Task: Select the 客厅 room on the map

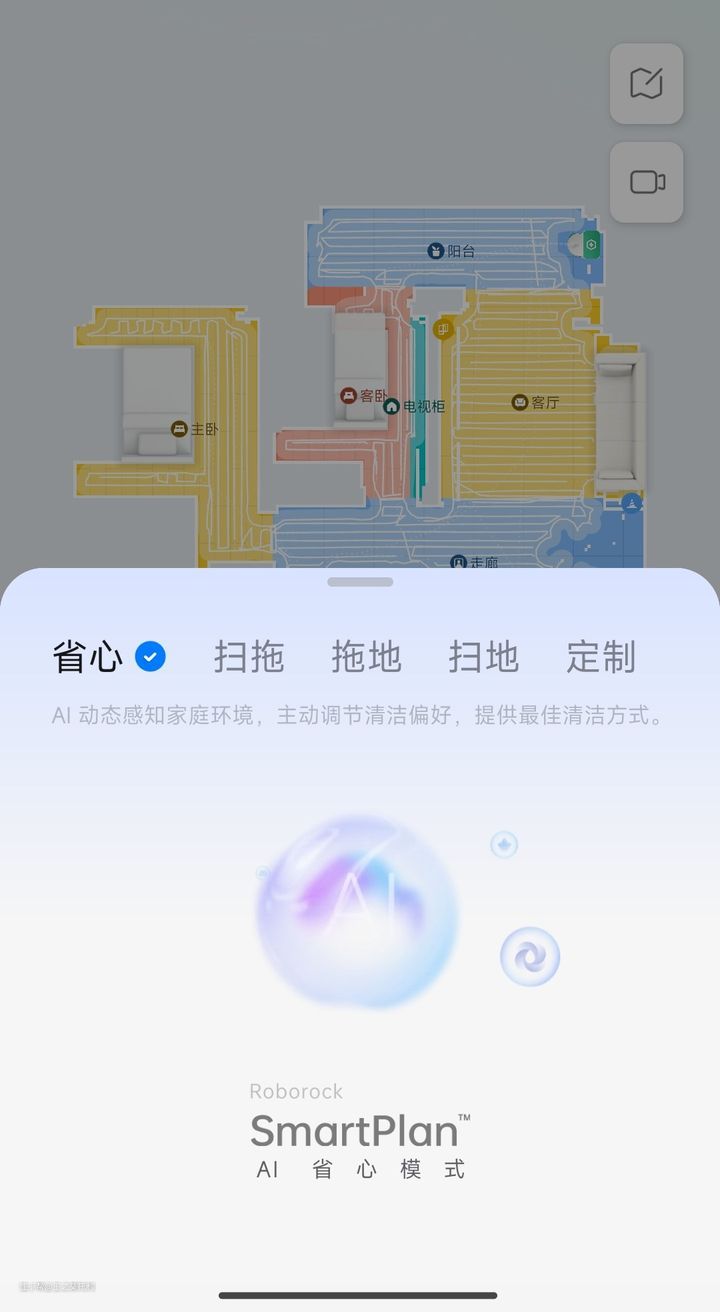Action: [x=535, y=402]
